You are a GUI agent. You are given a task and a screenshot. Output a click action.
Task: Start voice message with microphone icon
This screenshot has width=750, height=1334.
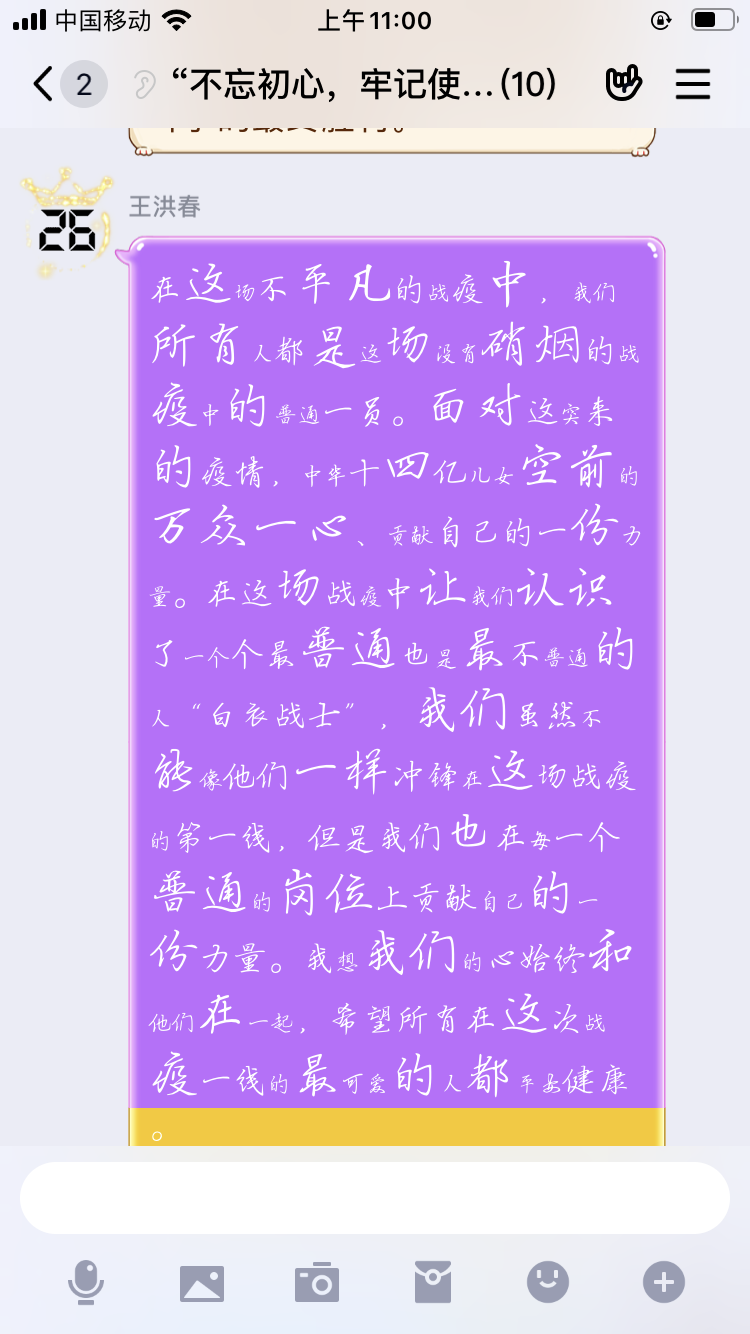[86, 1282]
